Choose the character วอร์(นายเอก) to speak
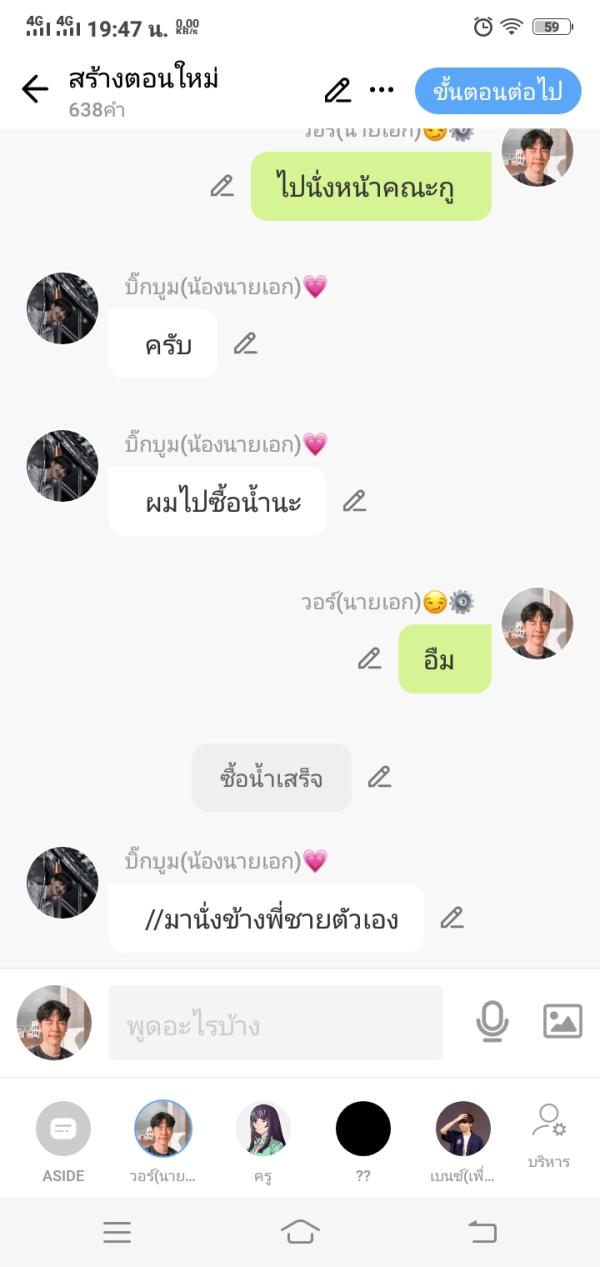The height and width of the screenshot is (1267, 600). [163, 1129]
